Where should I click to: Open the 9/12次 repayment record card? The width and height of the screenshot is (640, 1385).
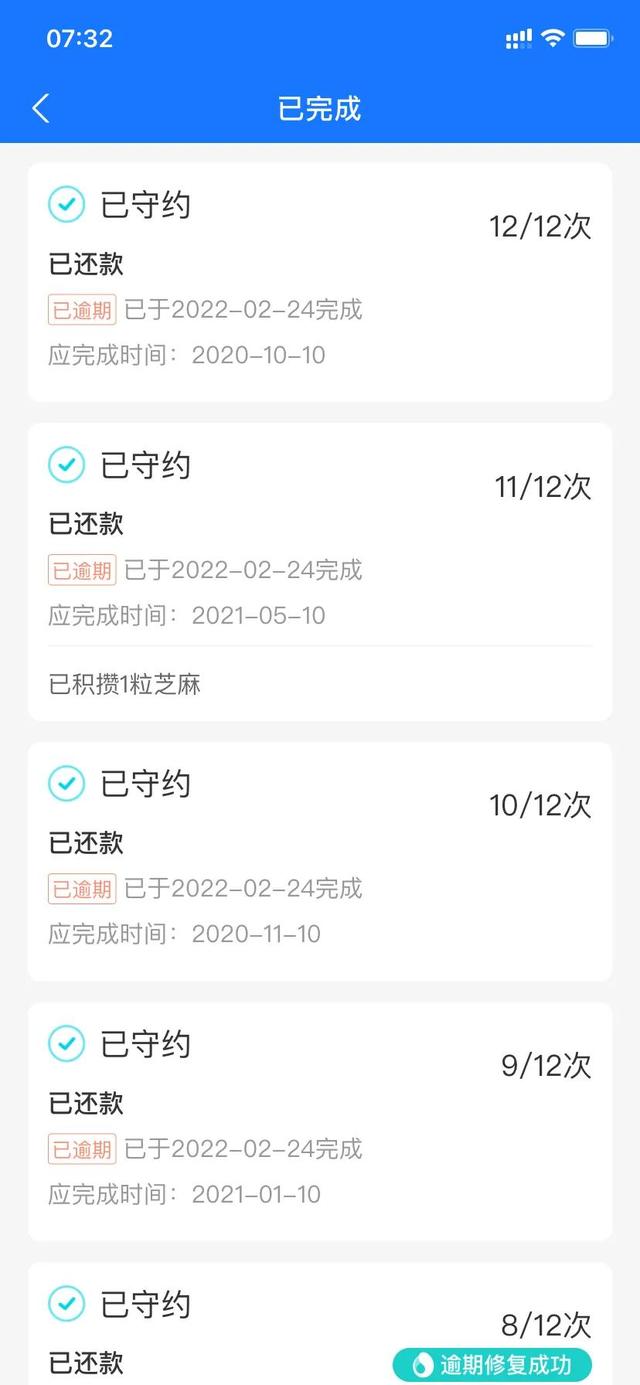(x=320, y=1120)
